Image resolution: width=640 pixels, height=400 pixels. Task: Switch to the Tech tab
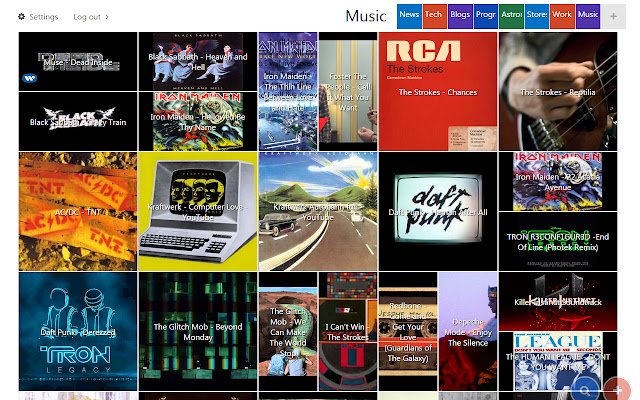(x=434, y=15)
